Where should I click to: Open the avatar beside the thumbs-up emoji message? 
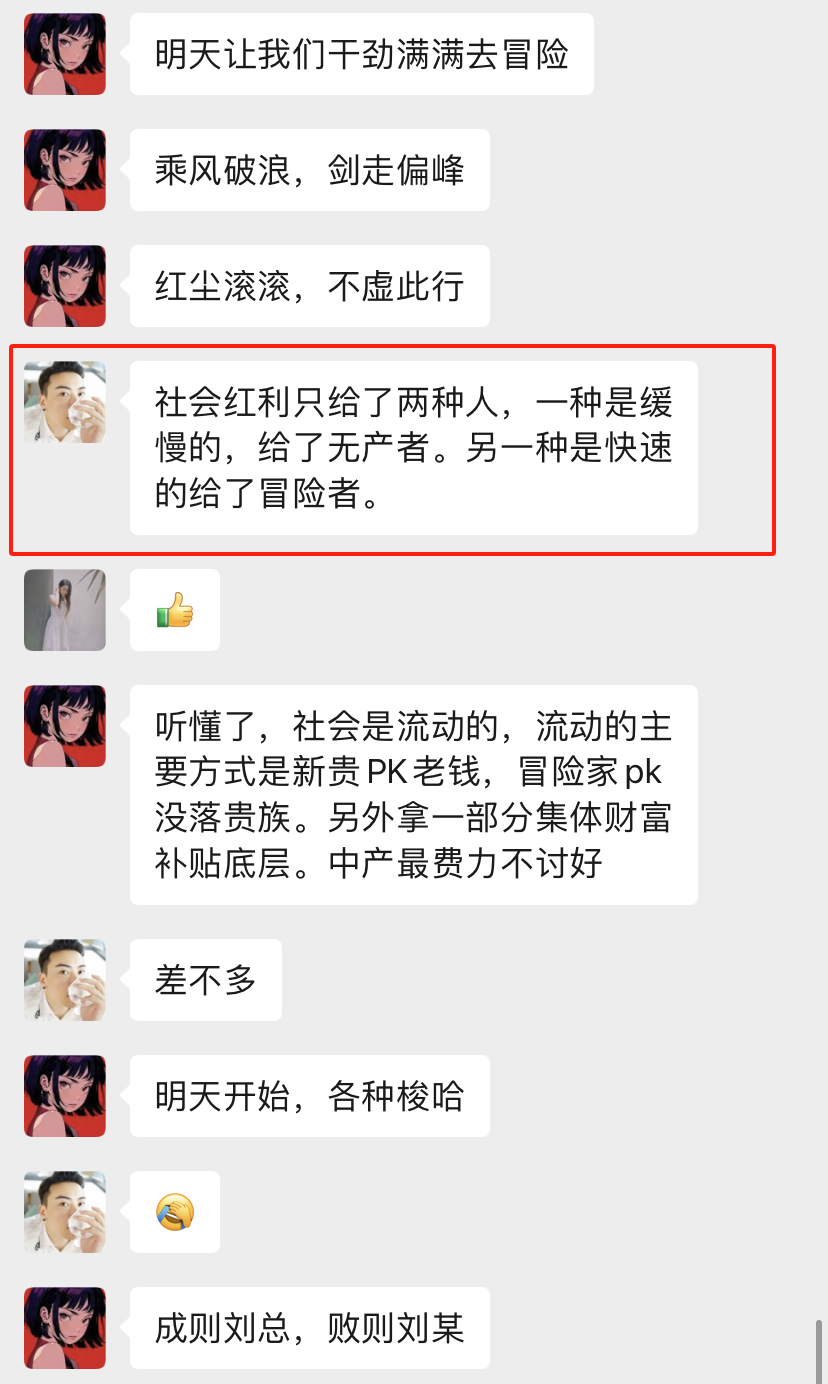tap(65, 610)
